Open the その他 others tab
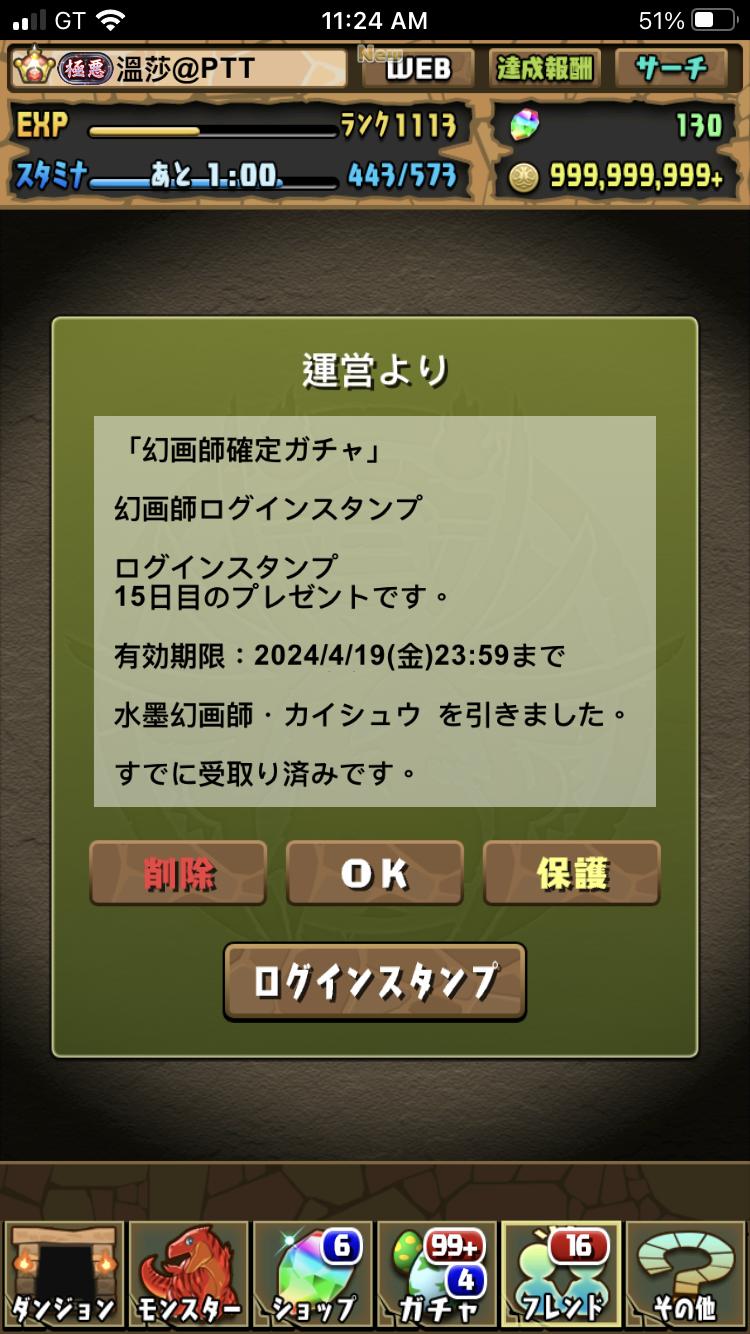This screenshot has height=1334, width=750. pyautogui.click(x=686, y=1274)
